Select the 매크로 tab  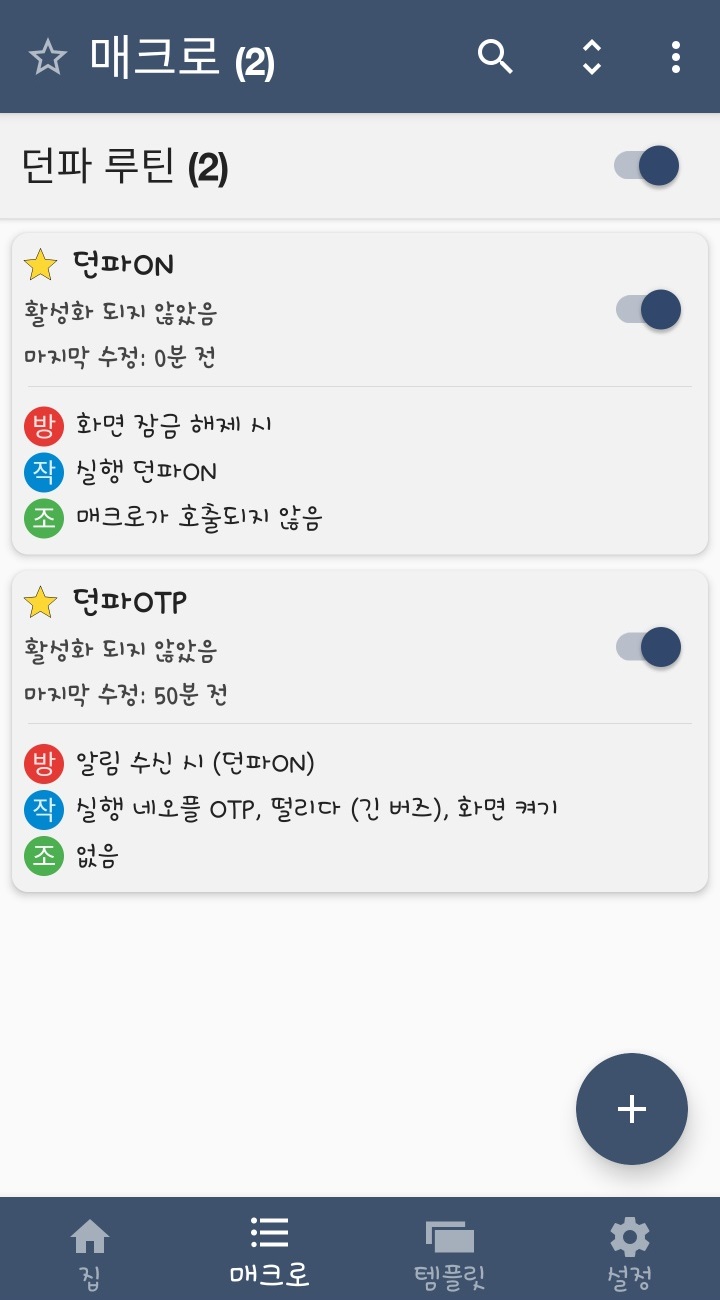click(269, 1250)
